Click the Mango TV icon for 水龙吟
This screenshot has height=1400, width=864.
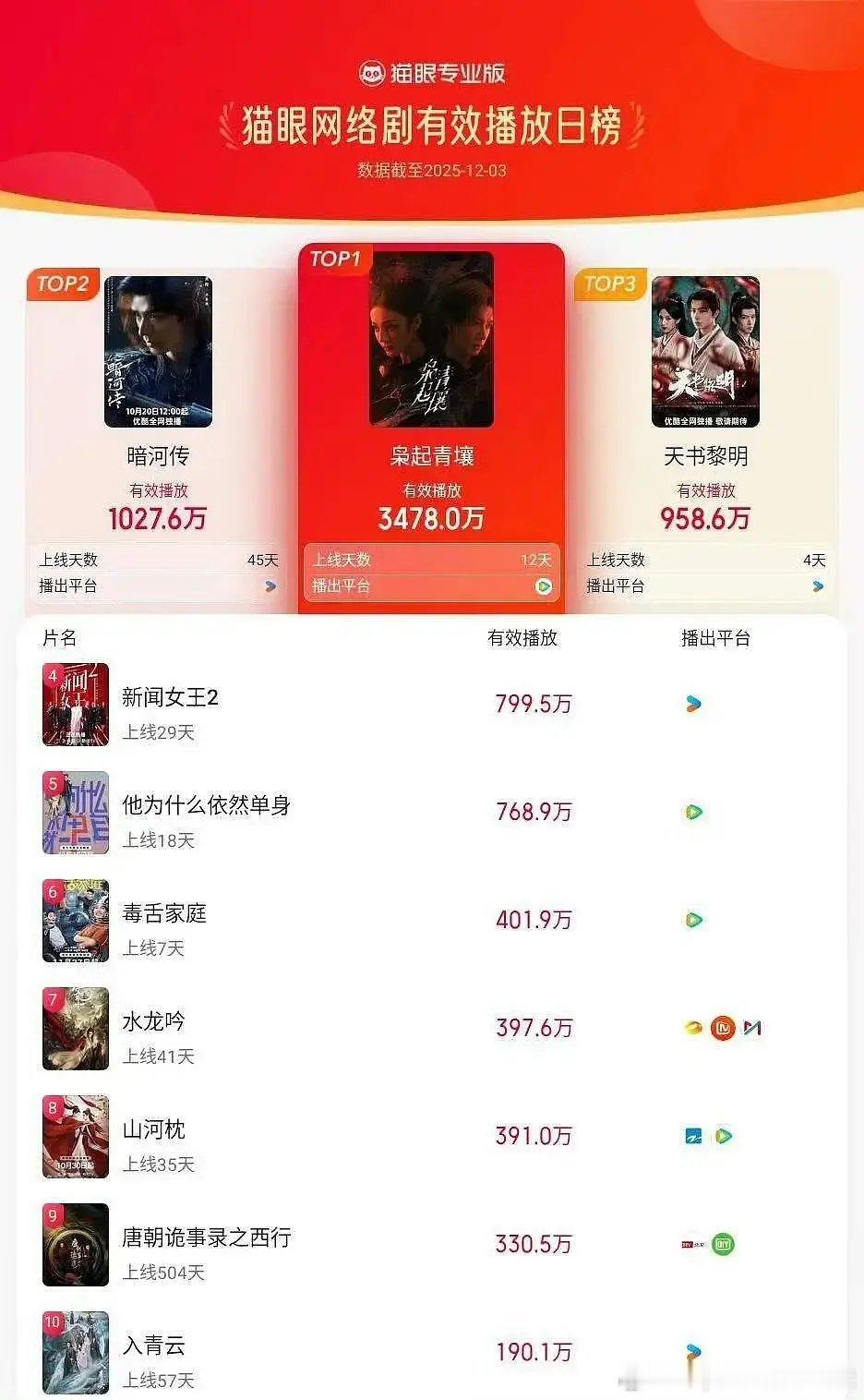tap(723, 1027)
